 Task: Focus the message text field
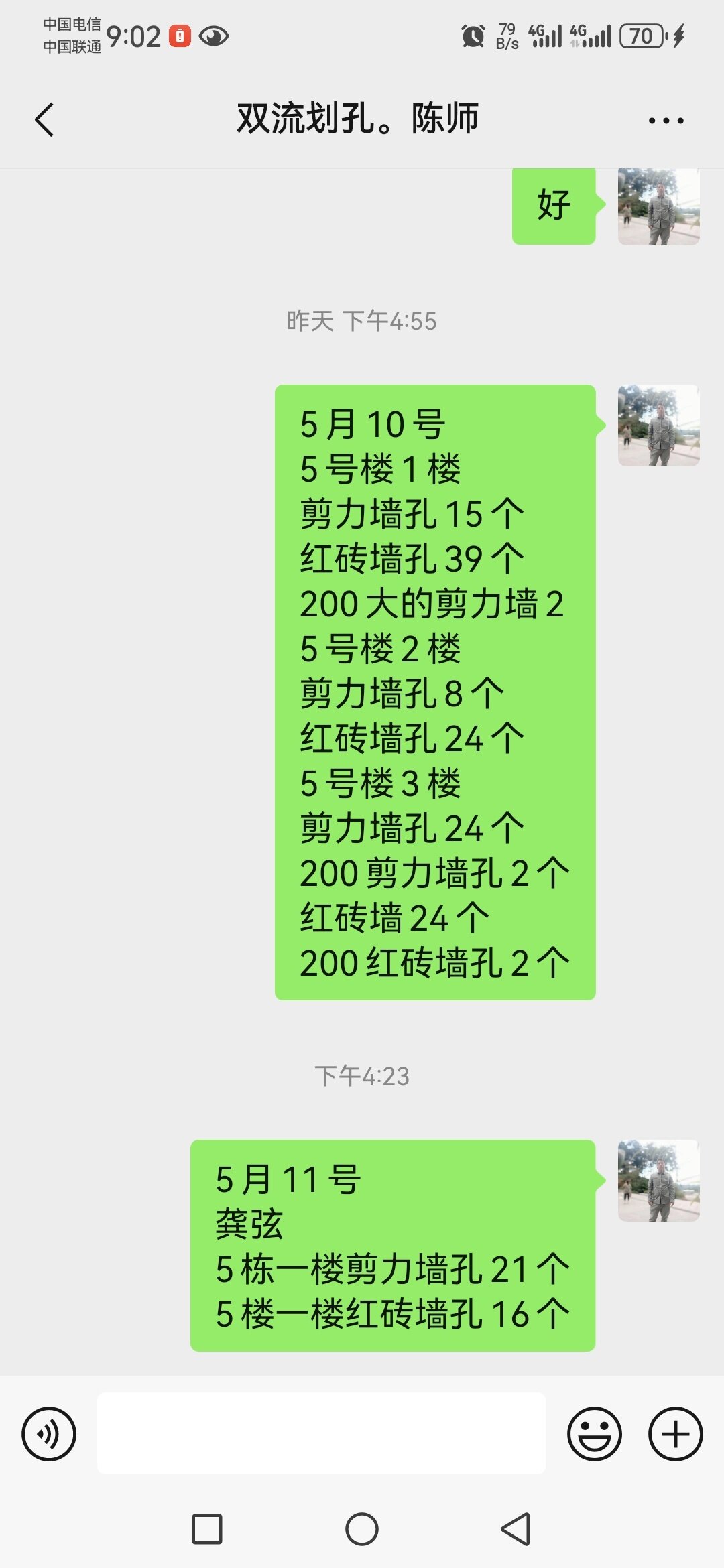pyautogui.click(x=321, y=1433)
